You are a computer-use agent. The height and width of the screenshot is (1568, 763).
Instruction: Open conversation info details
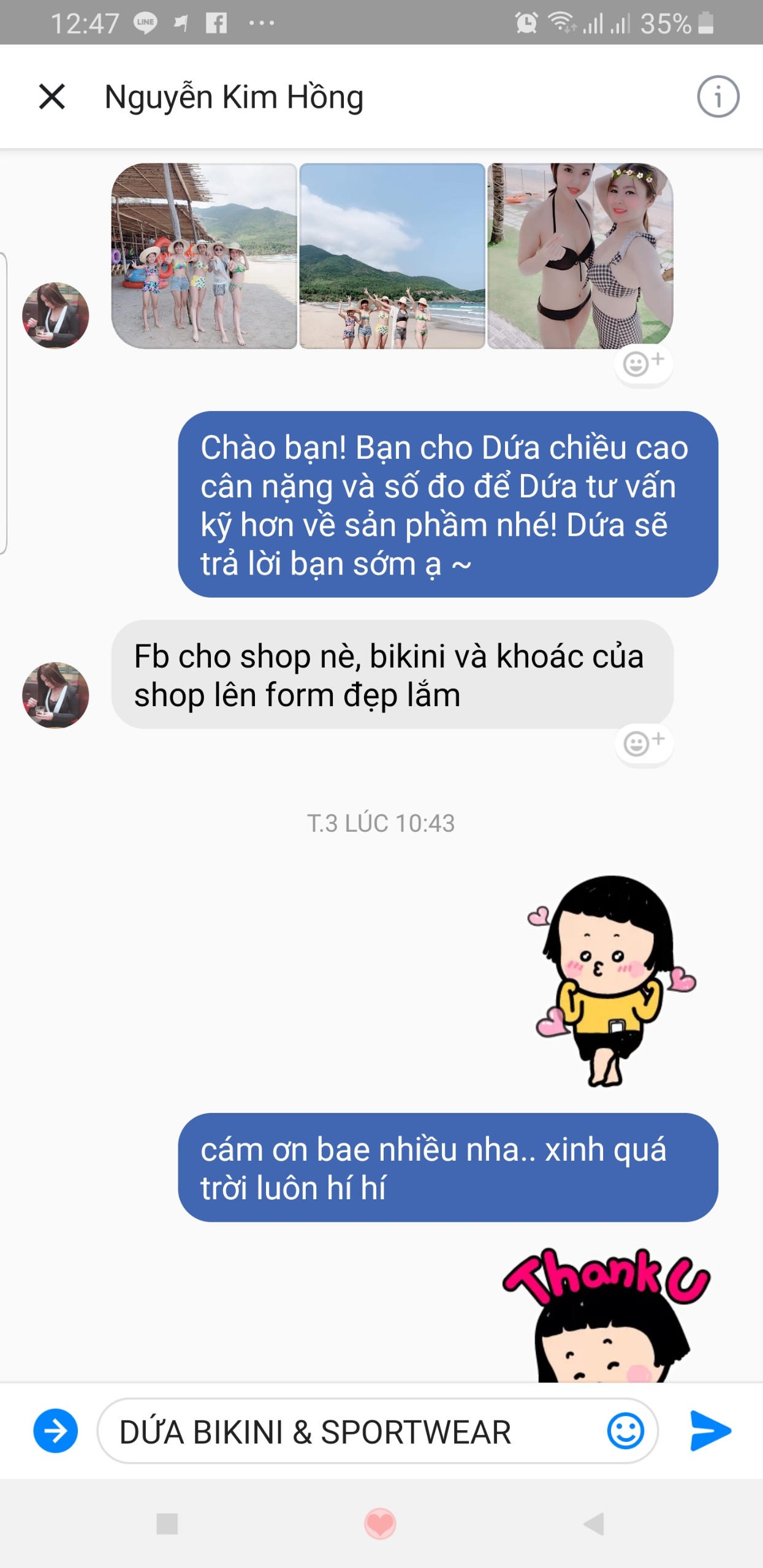pyautogui.click(x=718, y=97)
